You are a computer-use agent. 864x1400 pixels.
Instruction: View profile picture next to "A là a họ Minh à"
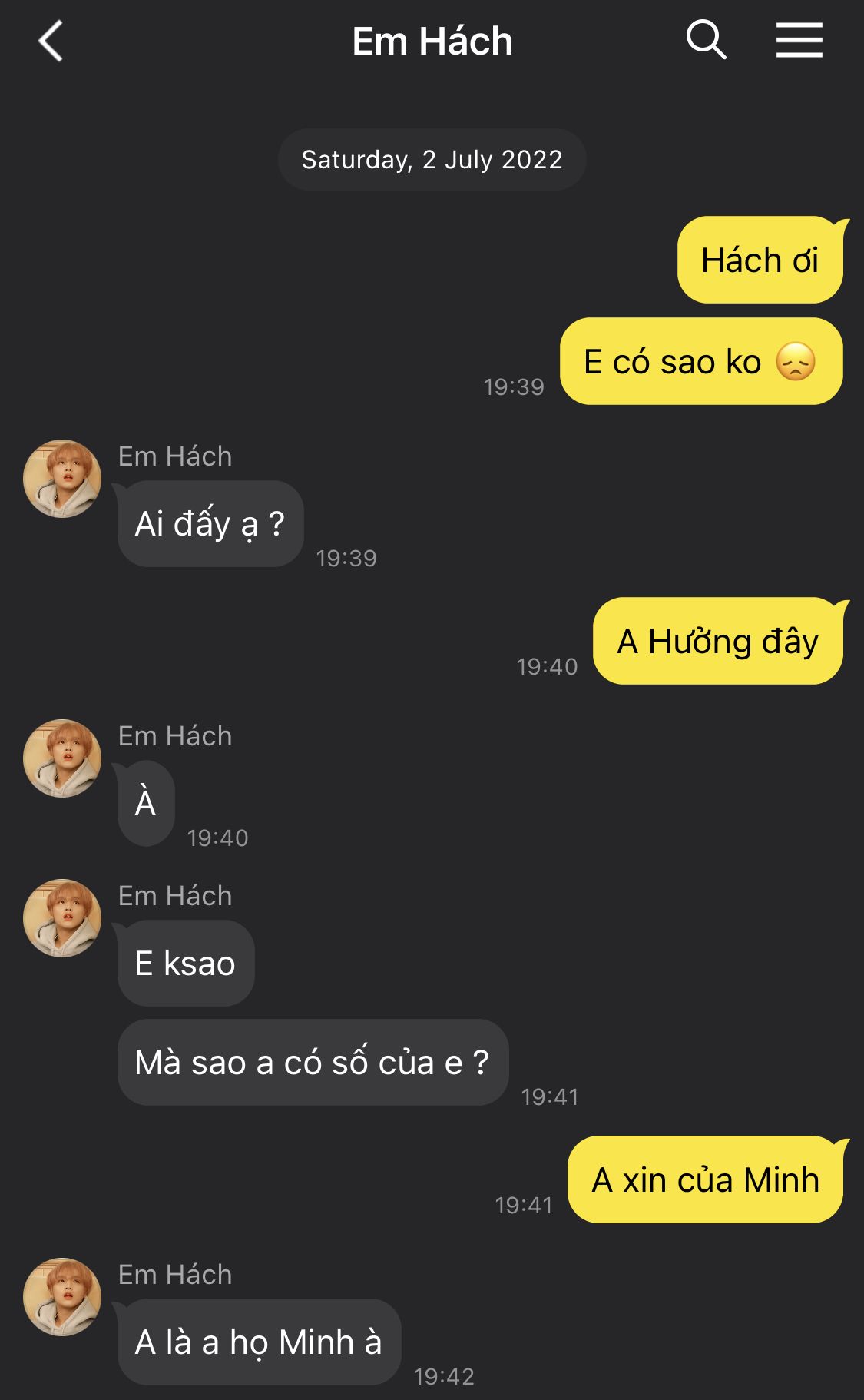pos(62,1297)
